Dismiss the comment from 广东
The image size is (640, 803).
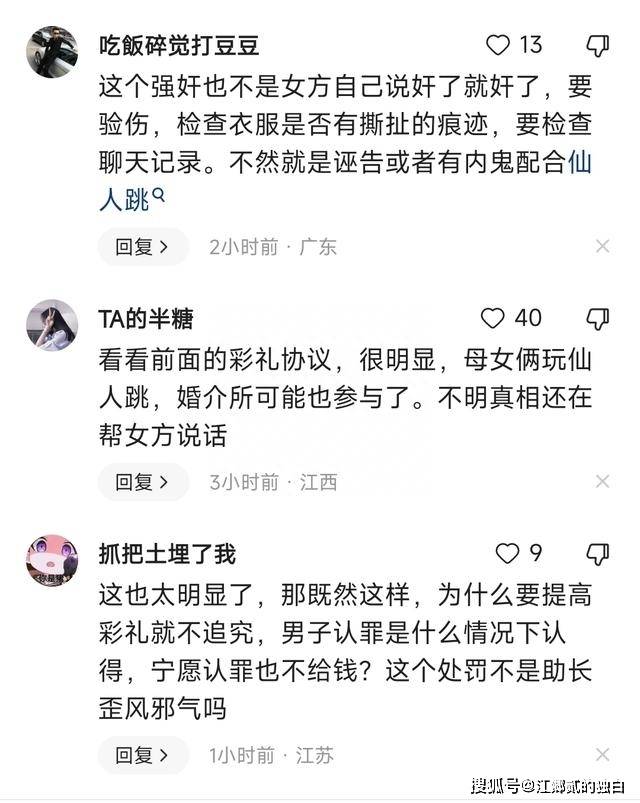click(x=602, y=247)
